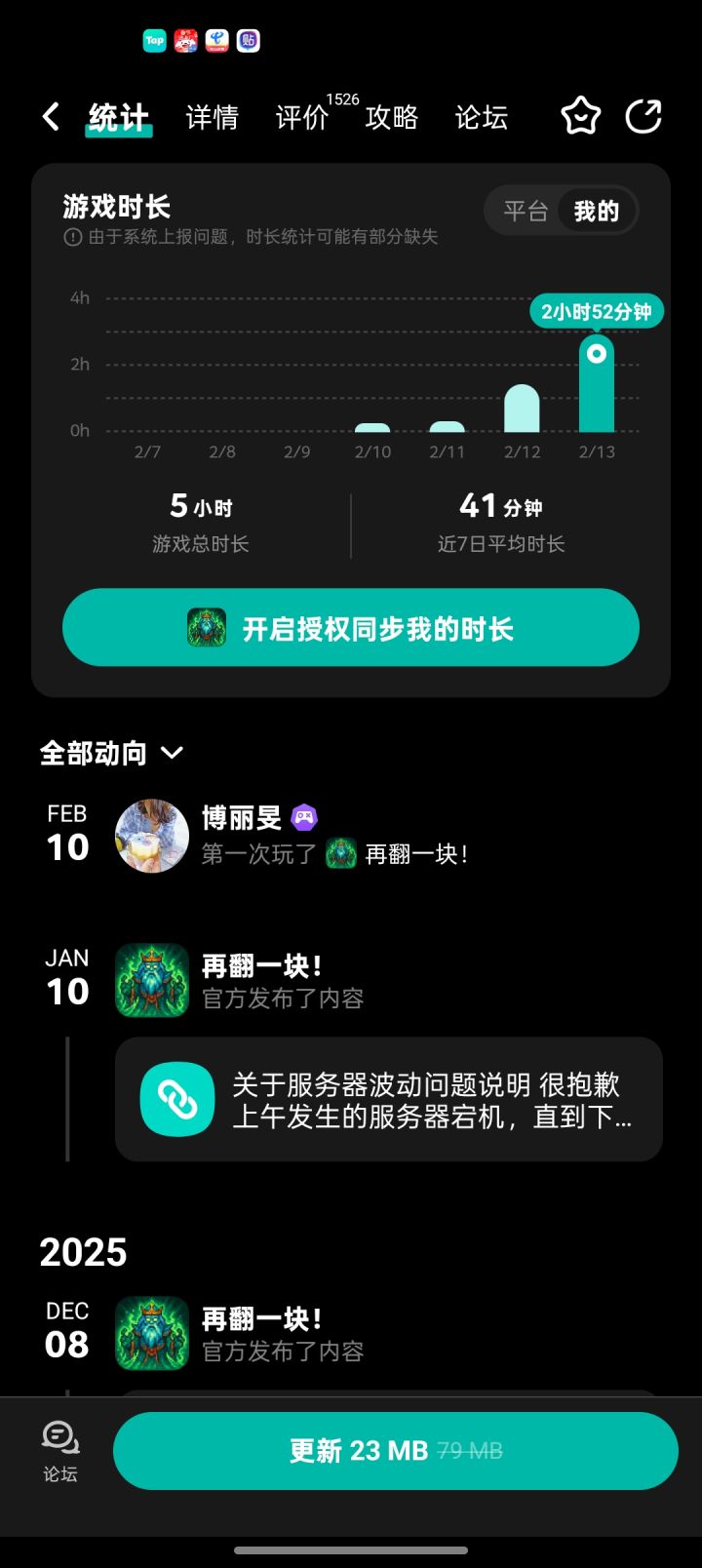Switch to the 评价 tab
Image resolution: width=702 pixels, height=1568 pixels.
coord(302,117)
